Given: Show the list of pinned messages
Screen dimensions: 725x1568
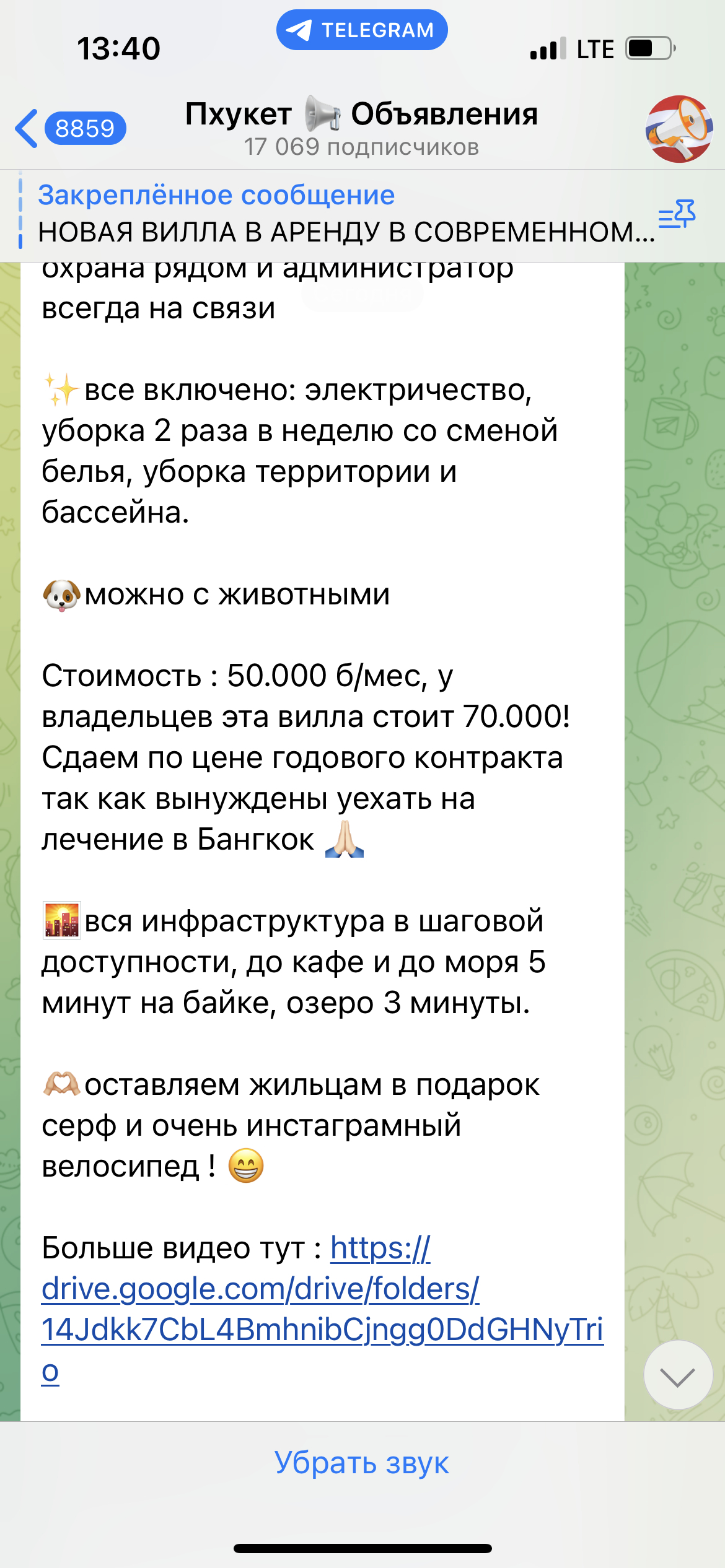Looking at the screenshot, I should [x=677, y=214].
